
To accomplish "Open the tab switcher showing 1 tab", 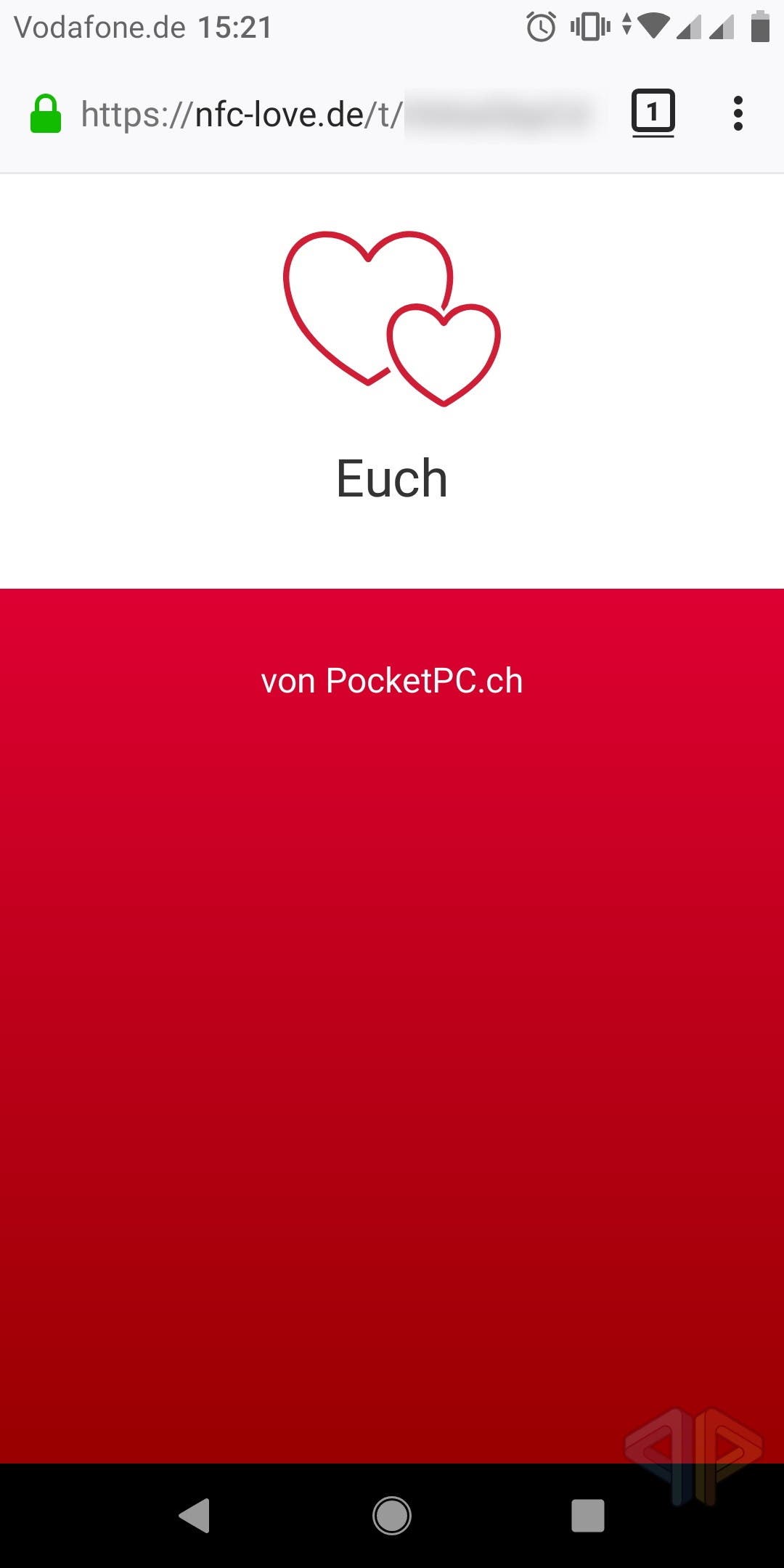I will [653, 113].
